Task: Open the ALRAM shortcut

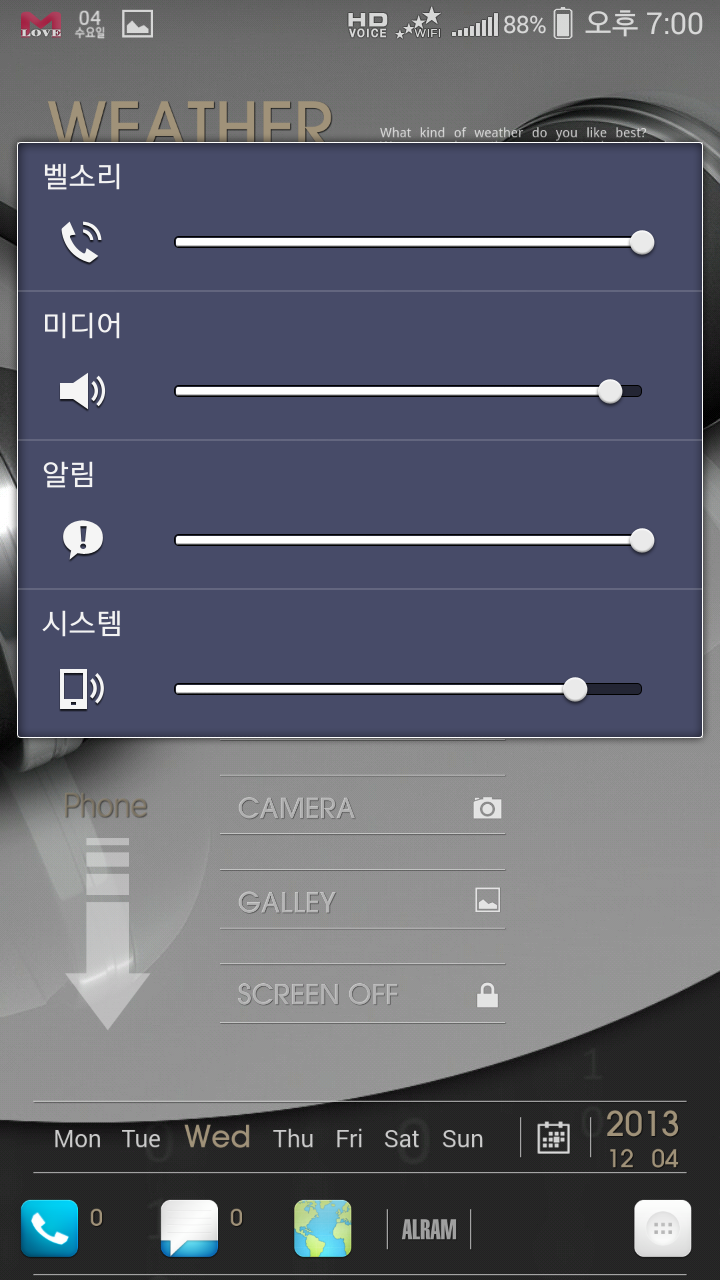Action: [x=428, y=1229]
